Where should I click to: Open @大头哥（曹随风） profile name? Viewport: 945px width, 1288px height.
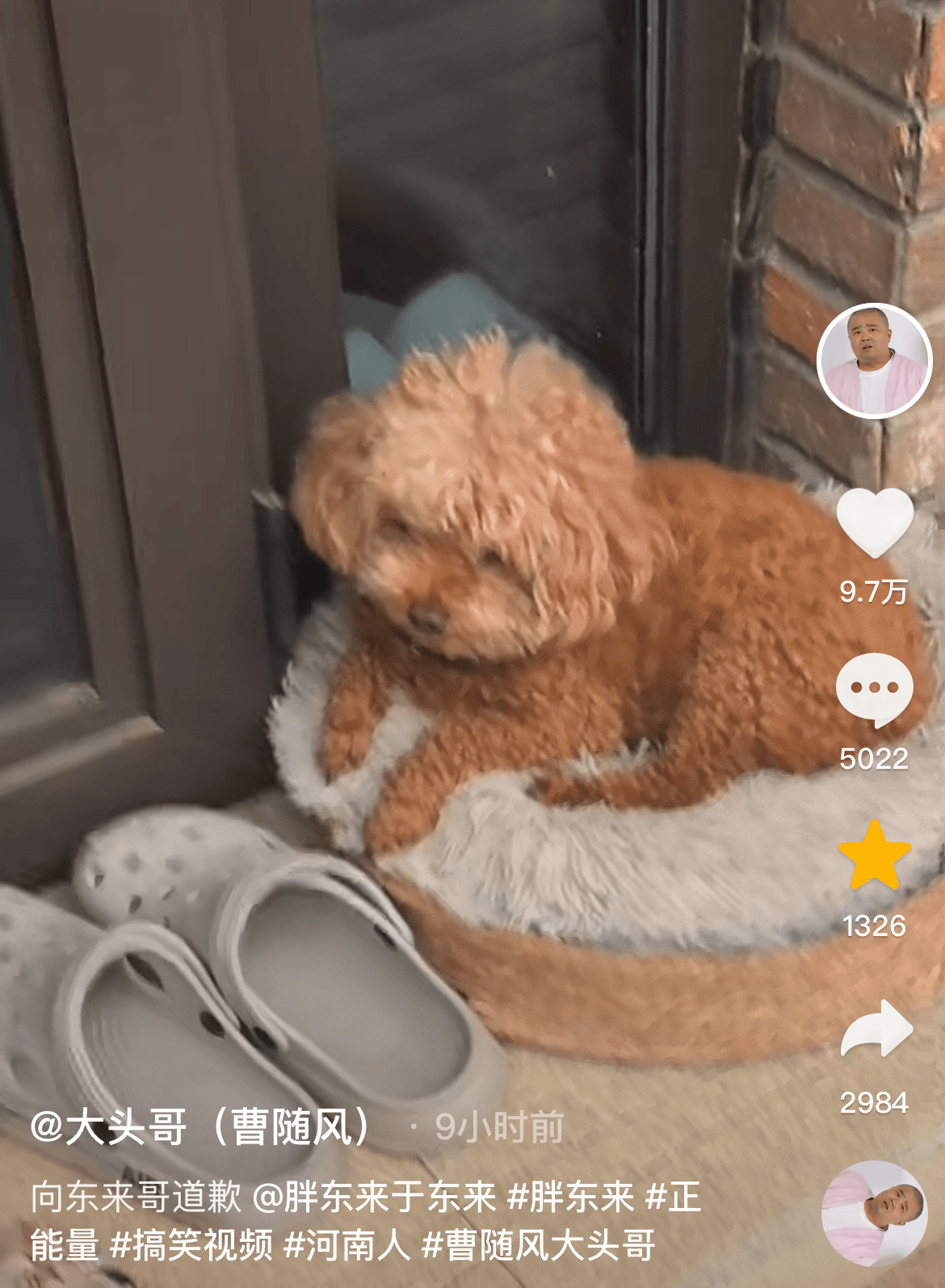point(202,1127)
